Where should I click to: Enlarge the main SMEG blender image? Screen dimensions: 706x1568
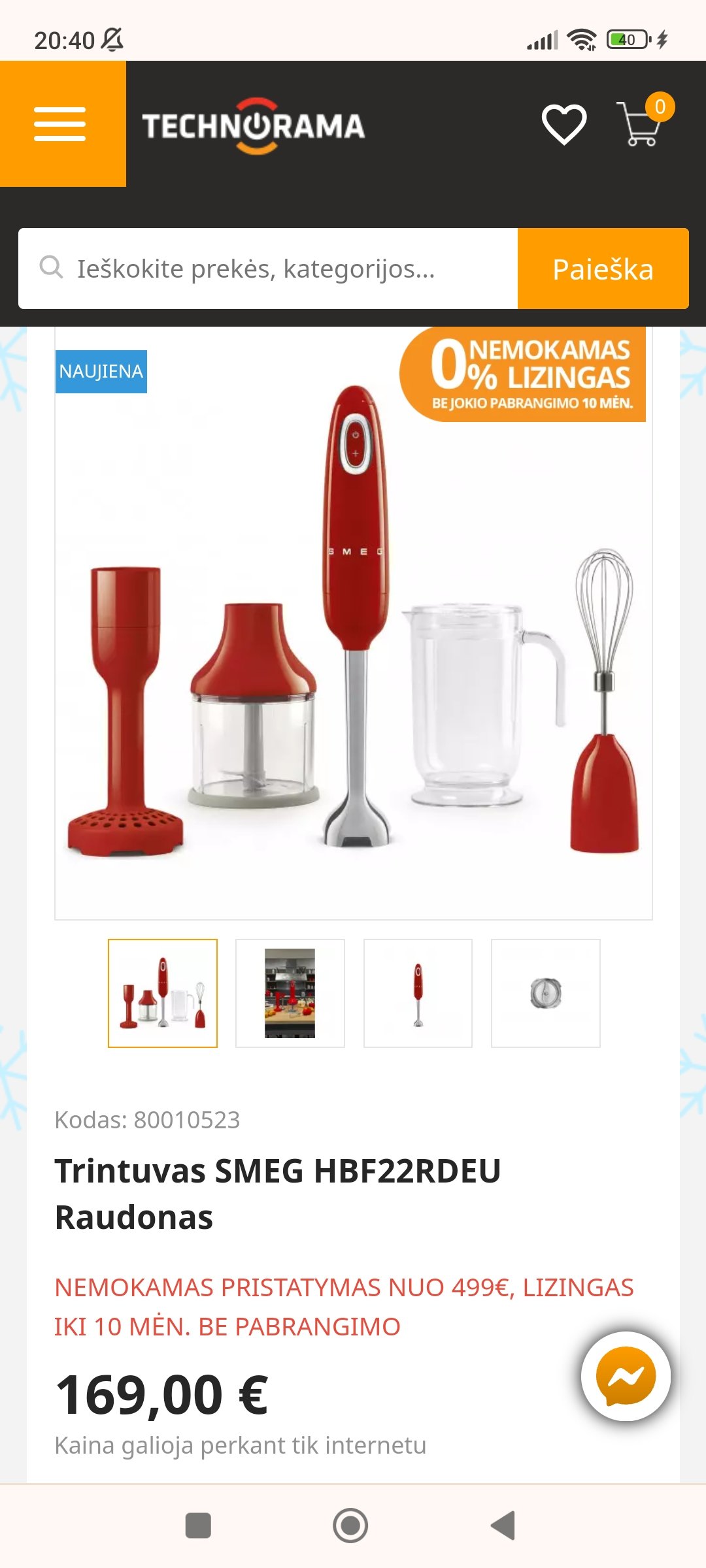[x=354, y=623]
